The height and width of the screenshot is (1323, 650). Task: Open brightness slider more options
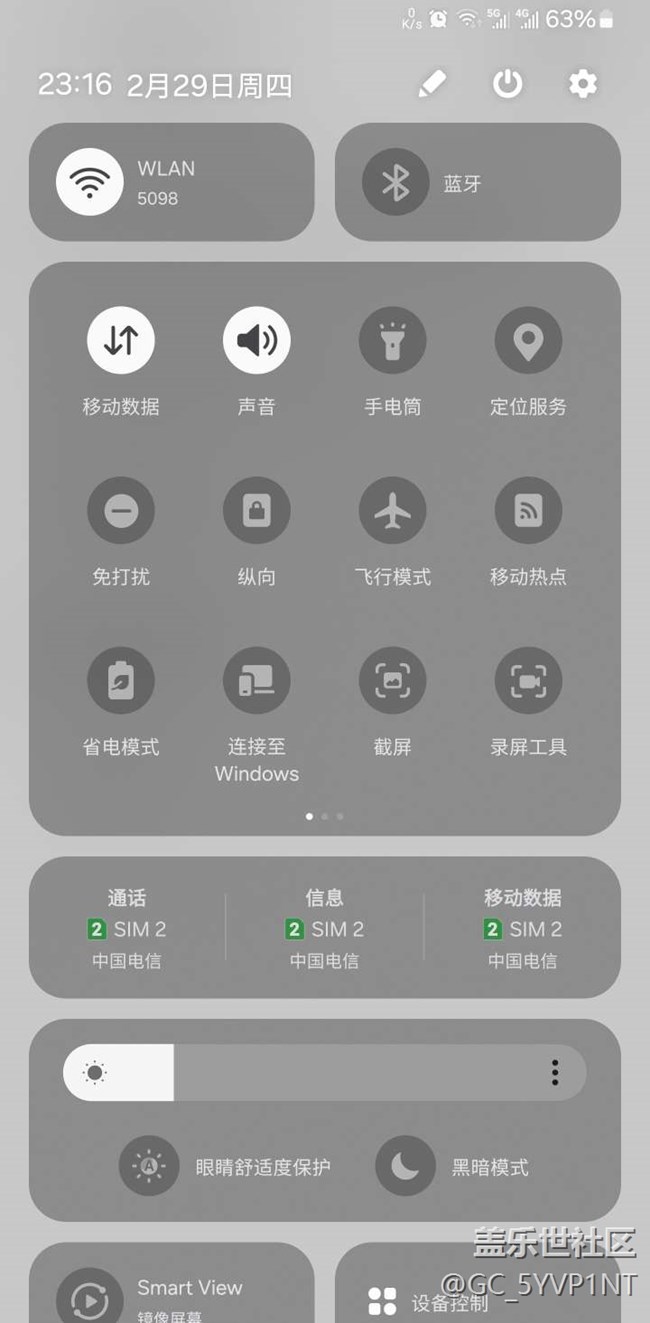[x=555, y=1073]
